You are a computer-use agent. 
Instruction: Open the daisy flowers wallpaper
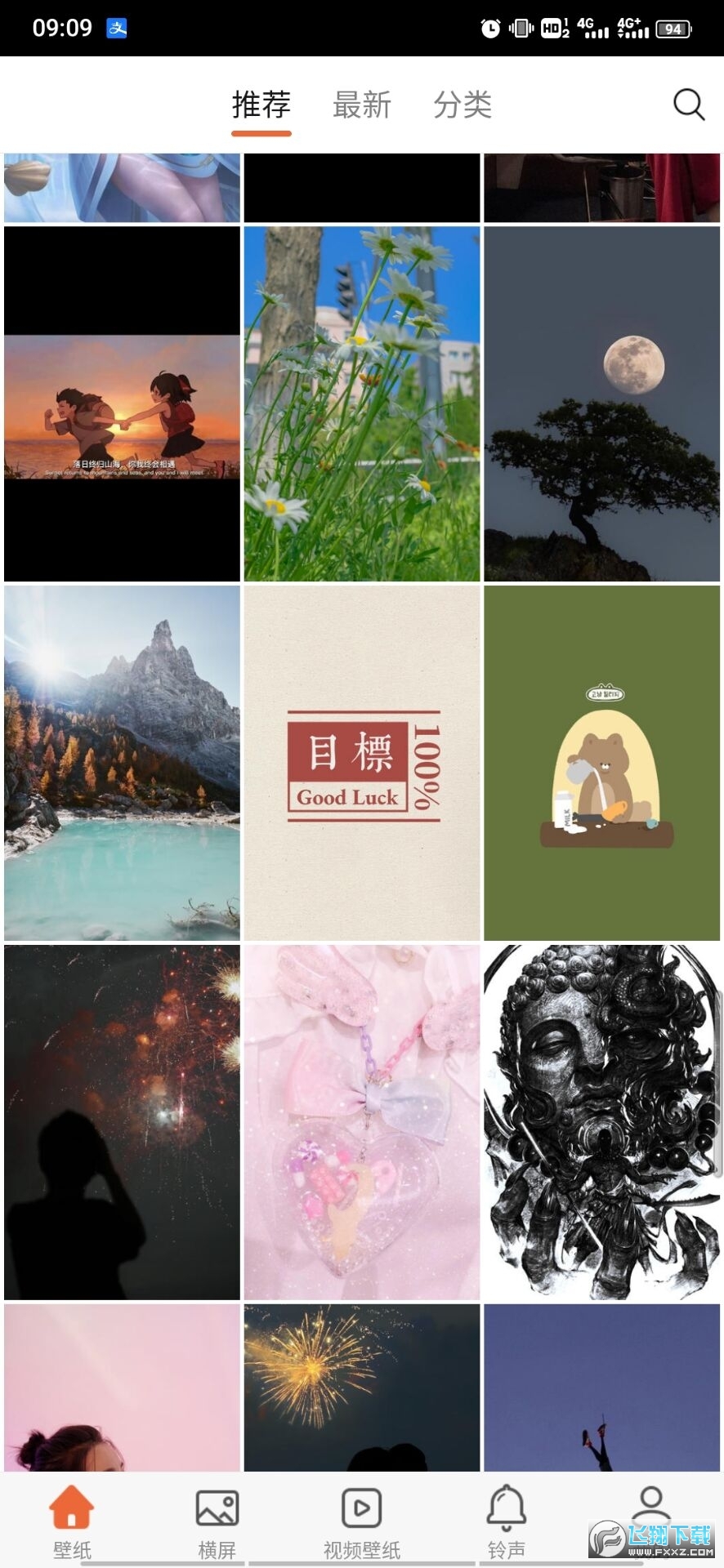pyautogui.click(x=362, y=404)
